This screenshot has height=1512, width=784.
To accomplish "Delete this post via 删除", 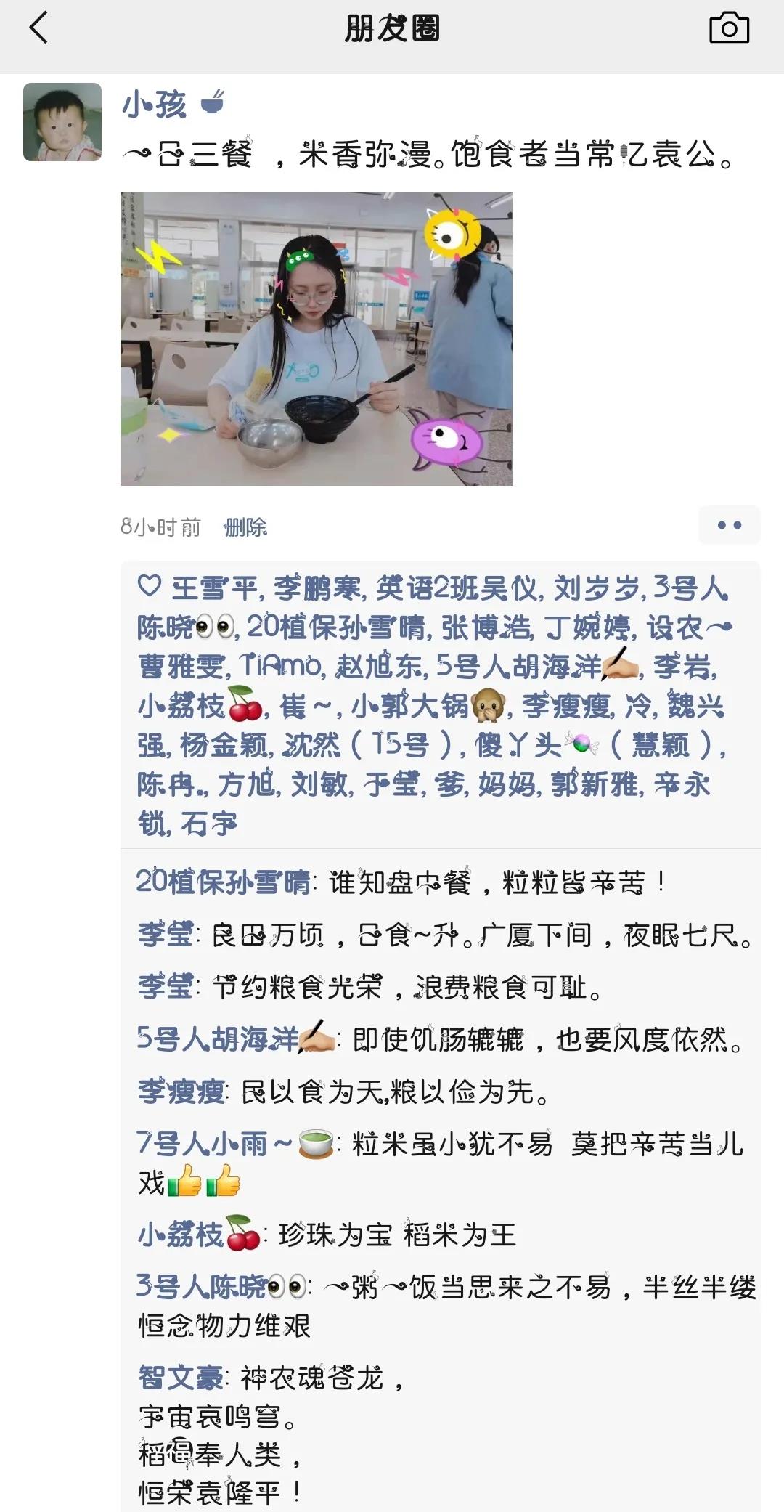I will tap(245, 527).
